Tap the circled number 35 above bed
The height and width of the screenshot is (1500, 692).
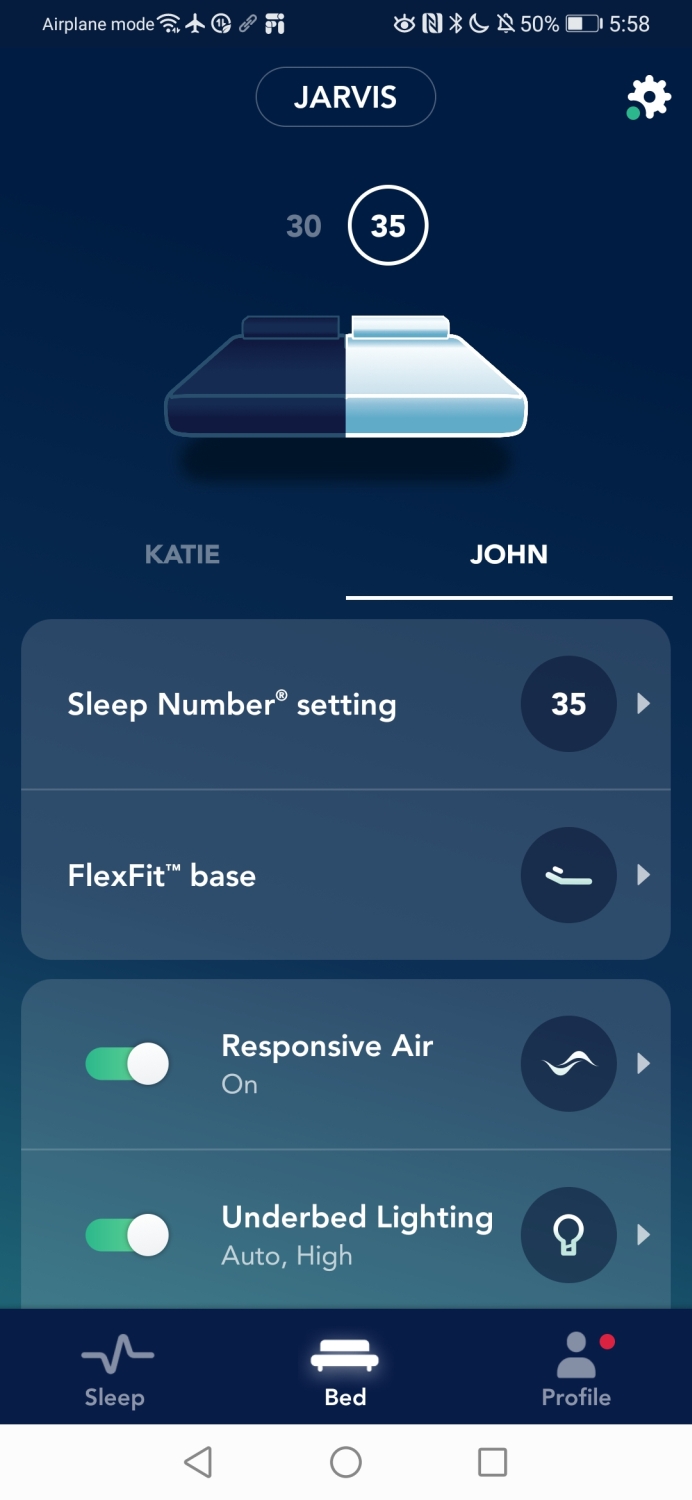[388, 226]
